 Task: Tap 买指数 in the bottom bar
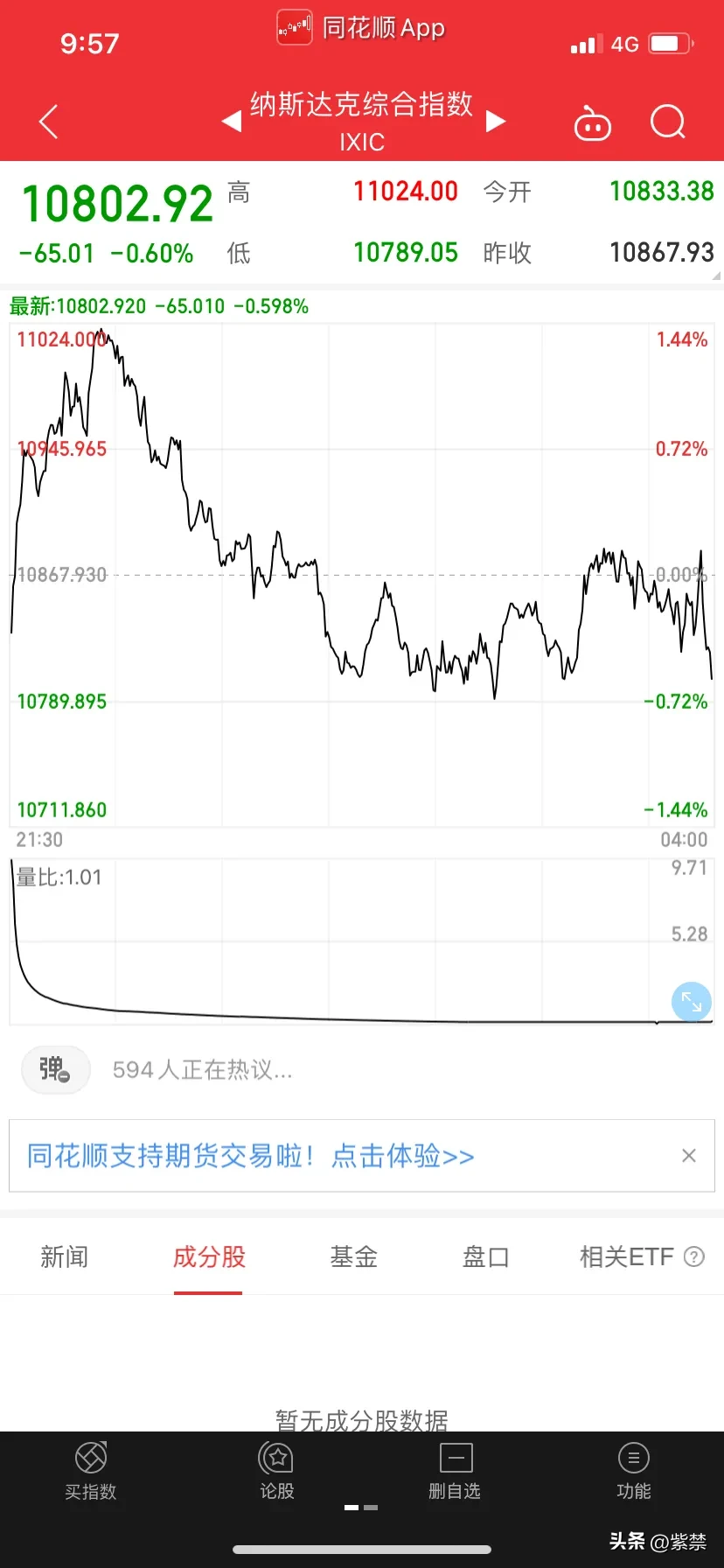pos(91,1471)
